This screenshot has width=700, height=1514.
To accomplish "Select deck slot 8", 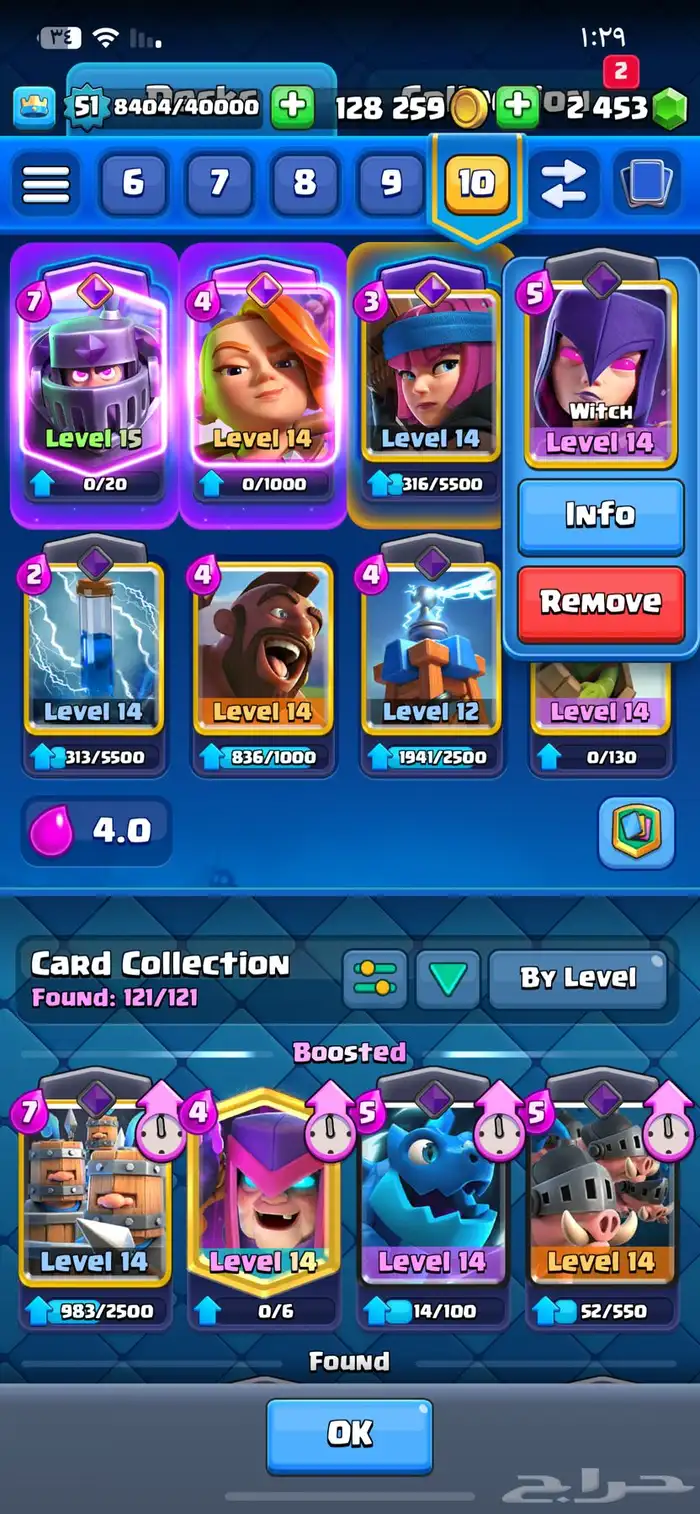I will [305, 183].
